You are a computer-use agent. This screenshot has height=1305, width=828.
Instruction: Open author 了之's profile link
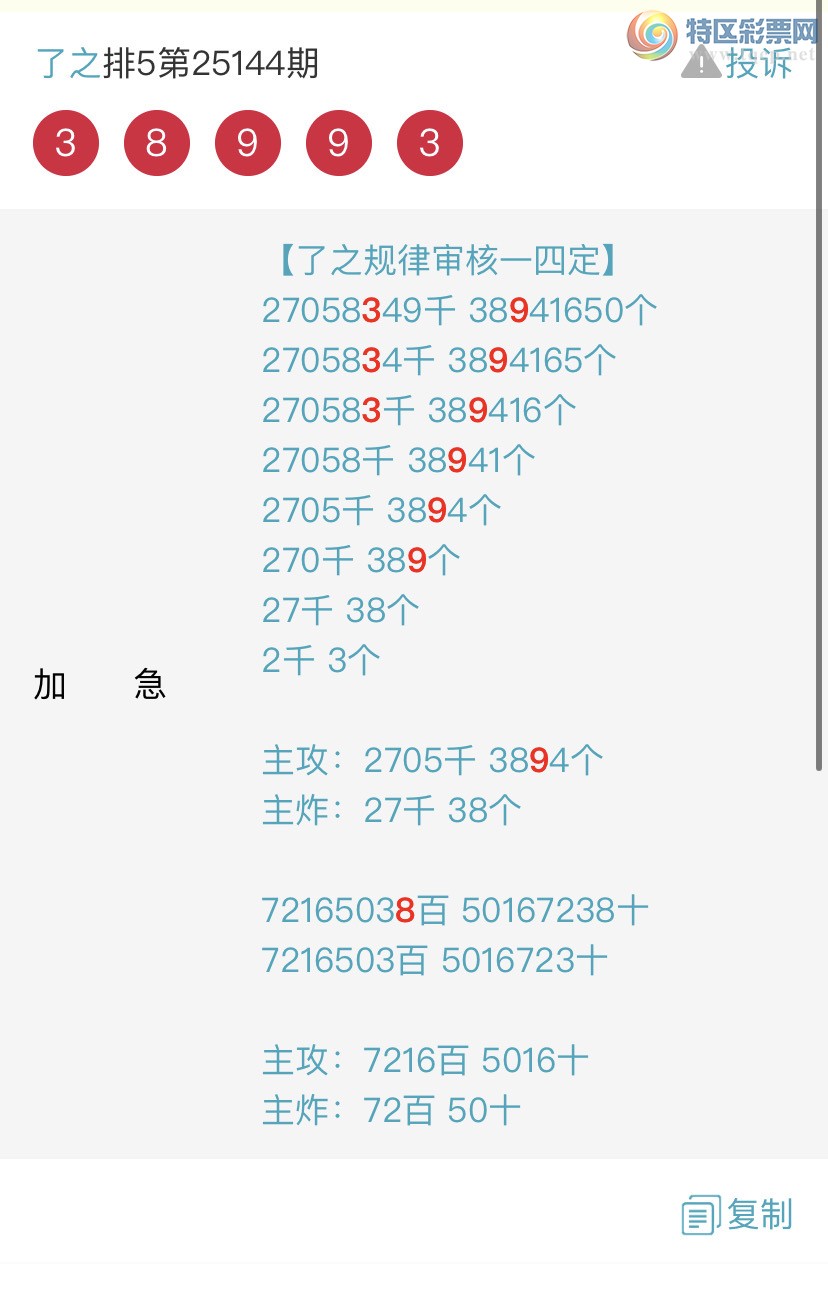click(68, 64)
